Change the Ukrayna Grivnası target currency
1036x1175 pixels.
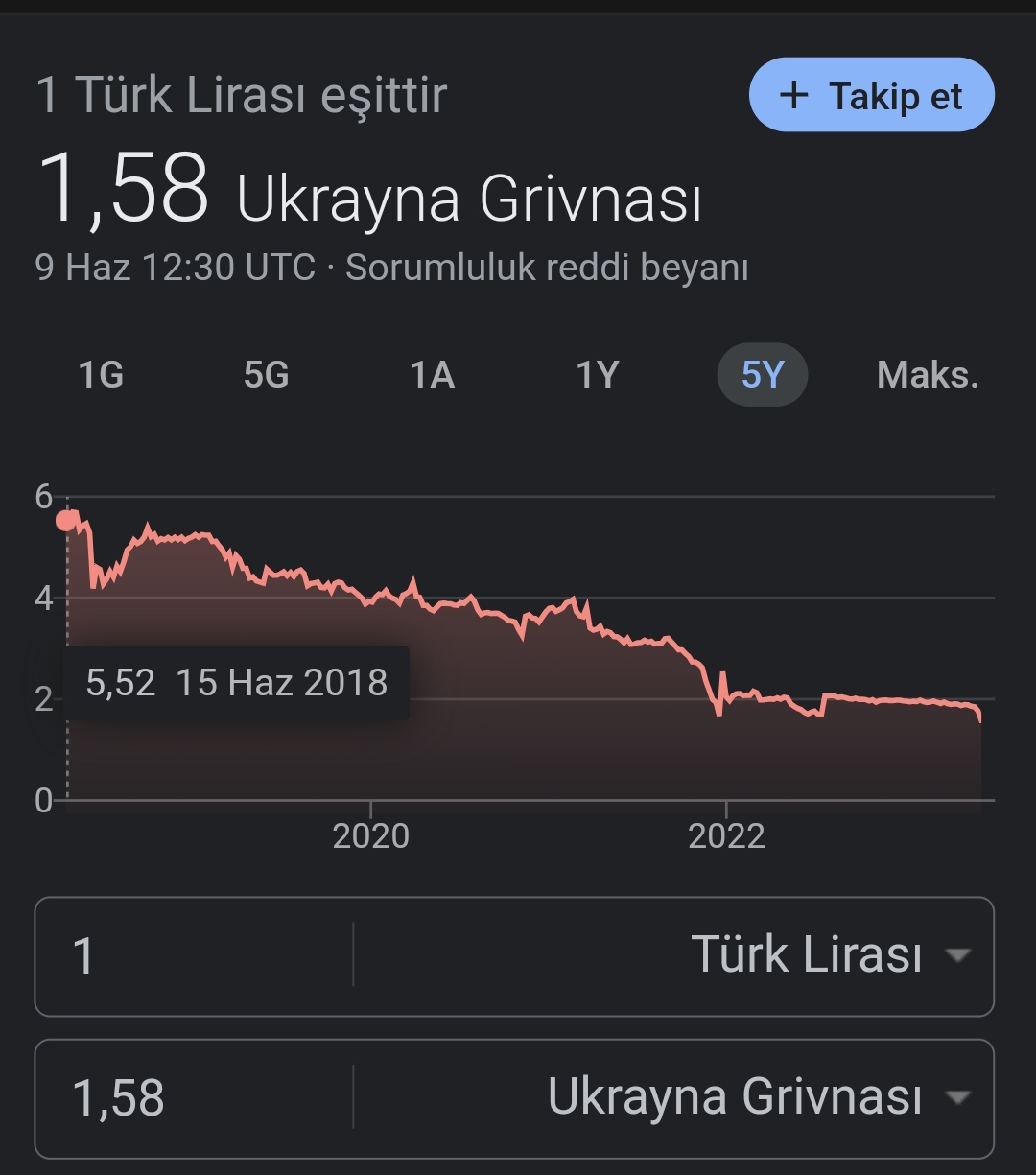(x=758, y=1097)
